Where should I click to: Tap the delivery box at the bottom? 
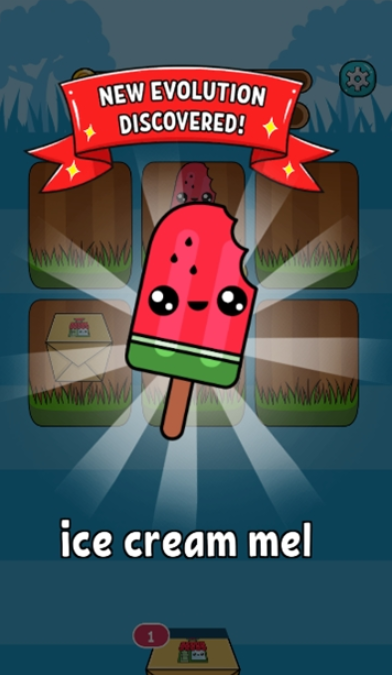point(193,653)
